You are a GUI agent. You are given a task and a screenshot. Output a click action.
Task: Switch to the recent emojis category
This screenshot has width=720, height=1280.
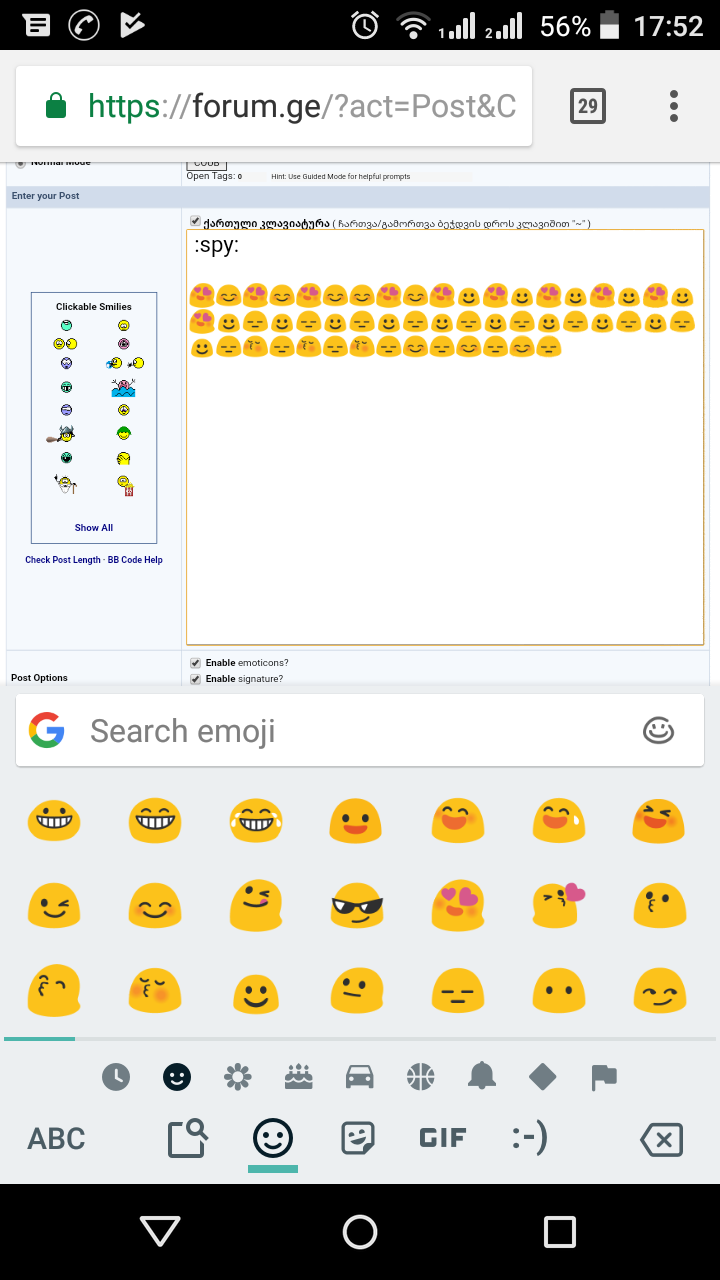pyautogui.click(x=116, y=1076)
